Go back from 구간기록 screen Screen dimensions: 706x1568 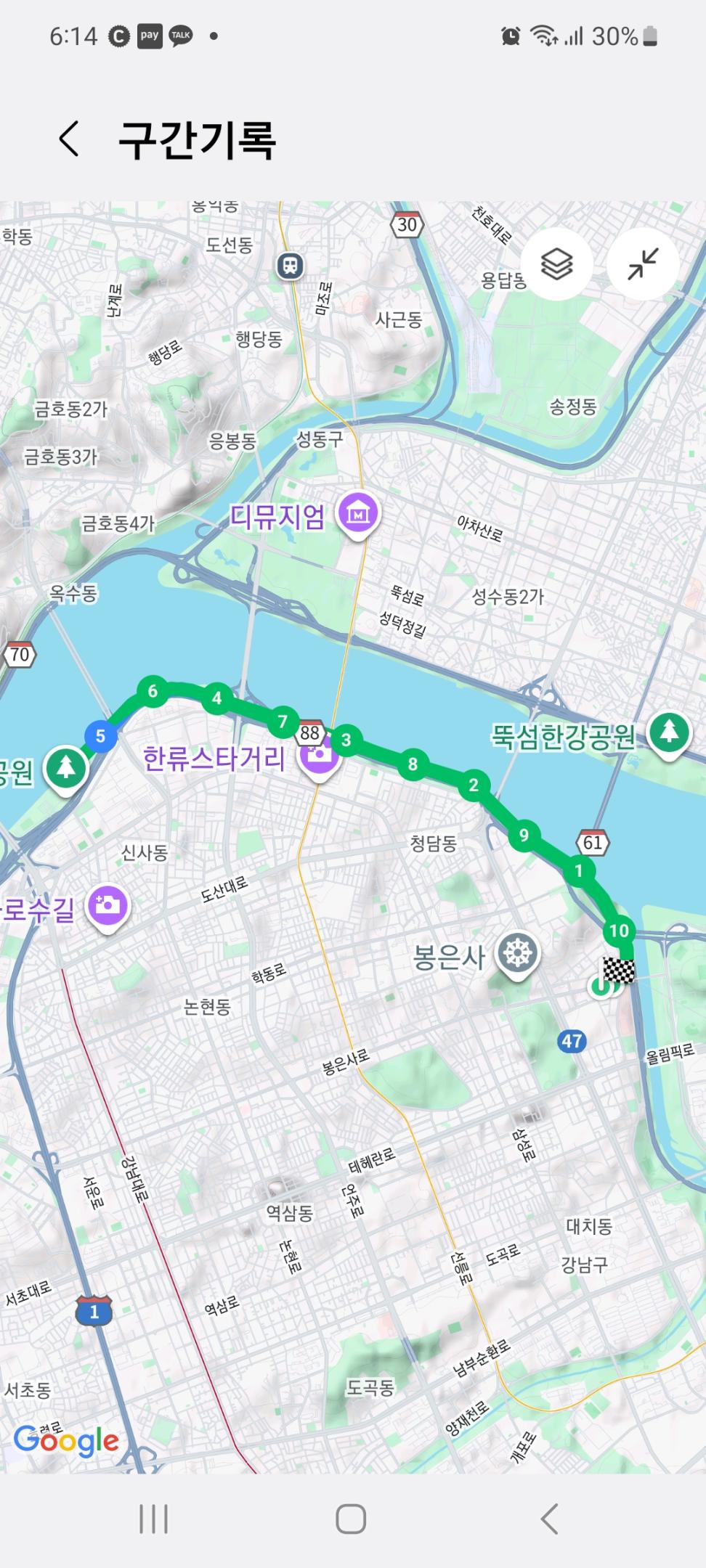(x=69, y=139)
